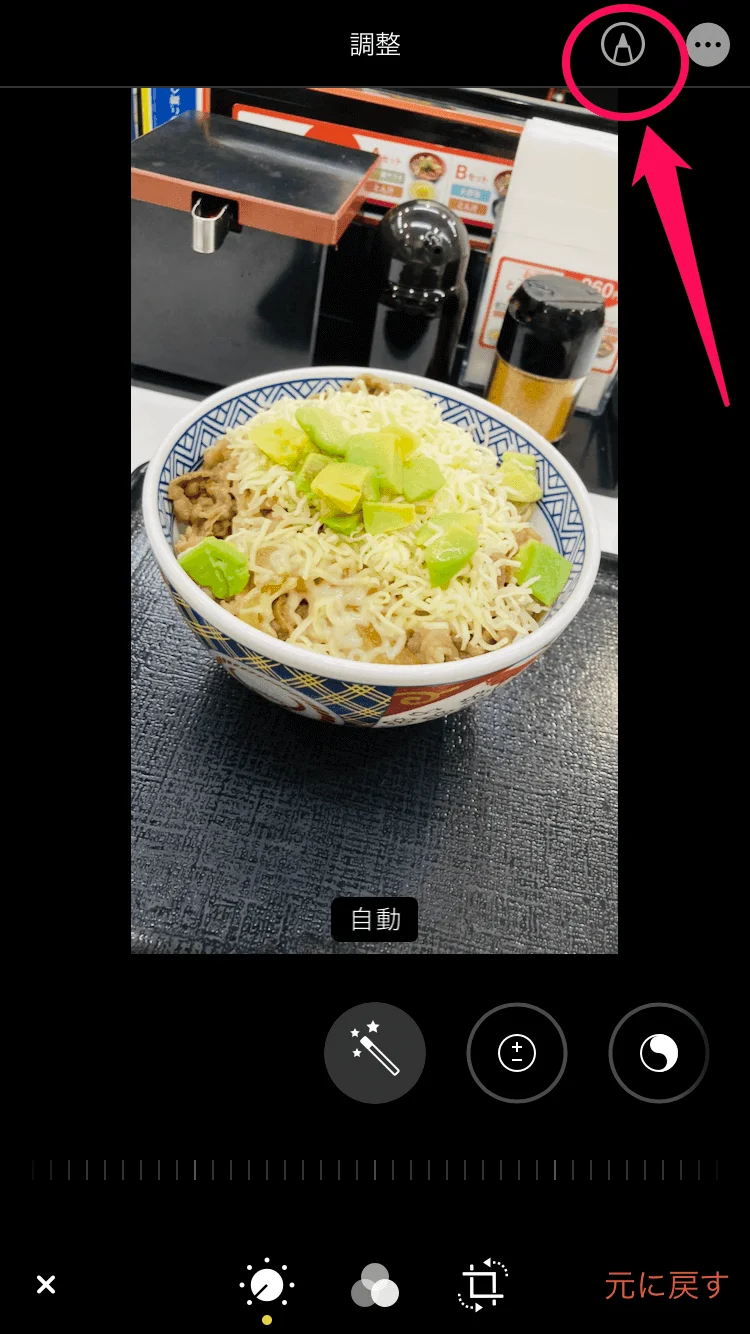Image resolution: width=750 pixels, height=1334 pixels.
Task: Tap the adjustment intensity slider
Action: point(375,1170)
